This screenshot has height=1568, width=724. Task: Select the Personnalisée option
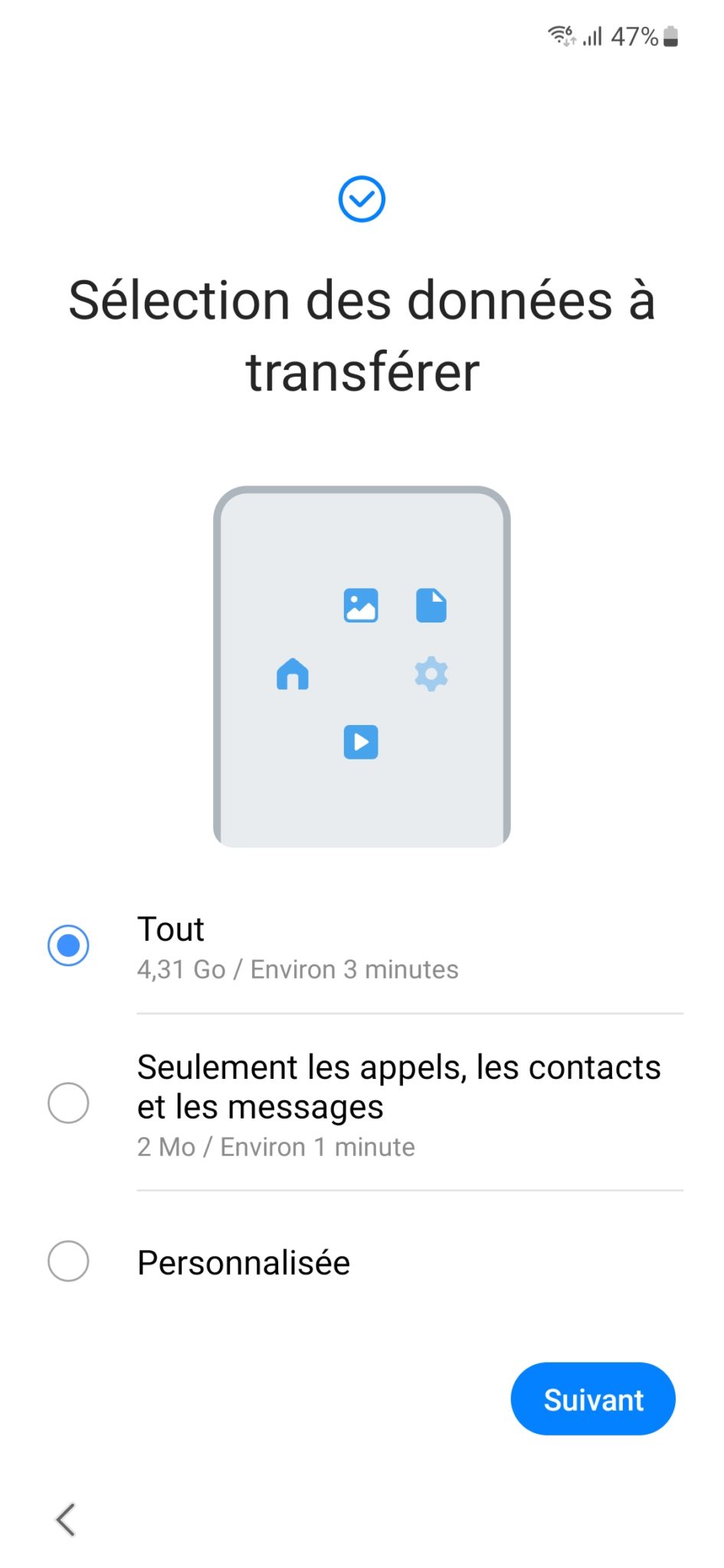68,1261
